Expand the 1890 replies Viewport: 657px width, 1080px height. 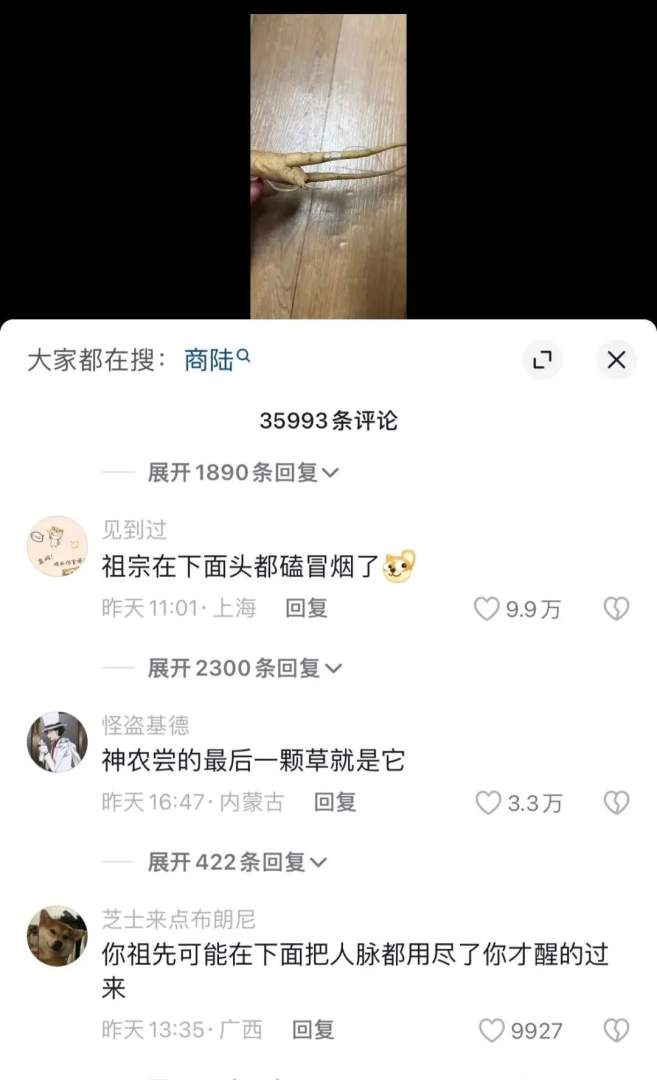point(243,473)
